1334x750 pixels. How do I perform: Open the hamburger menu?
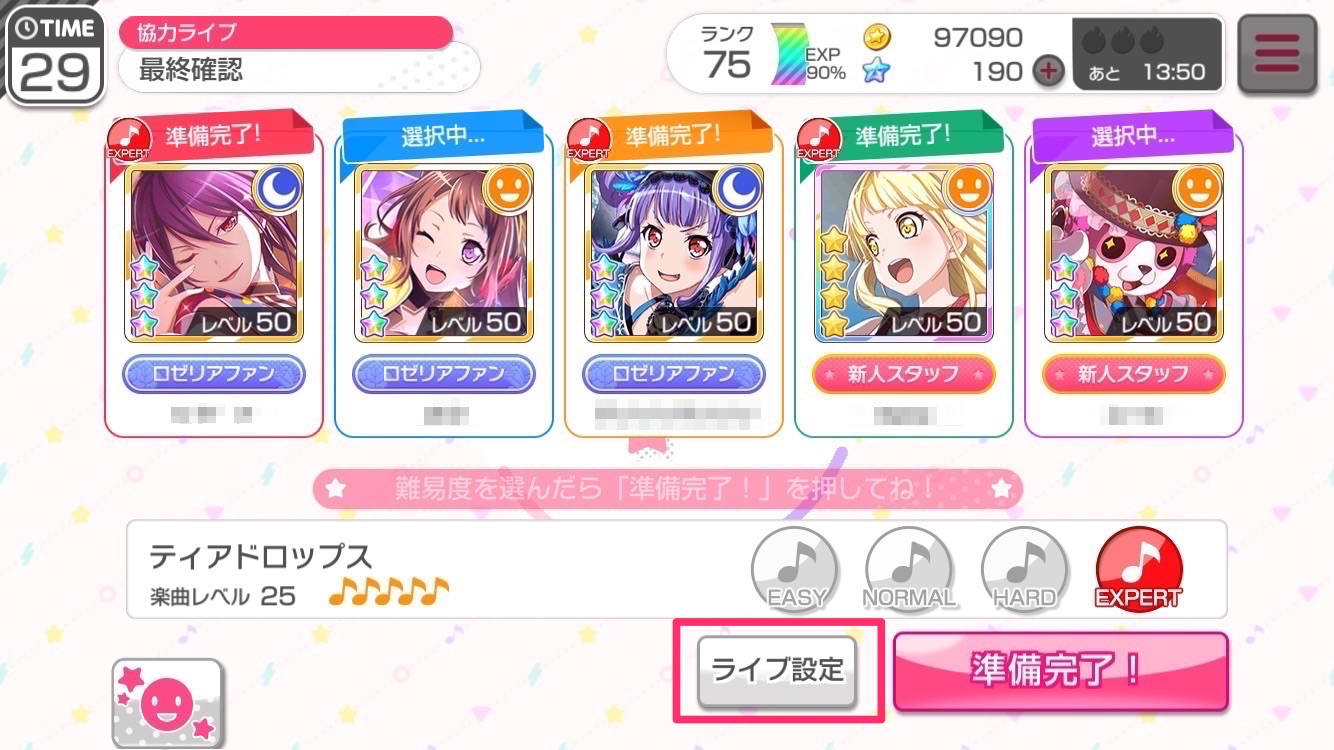[1277, 54]
